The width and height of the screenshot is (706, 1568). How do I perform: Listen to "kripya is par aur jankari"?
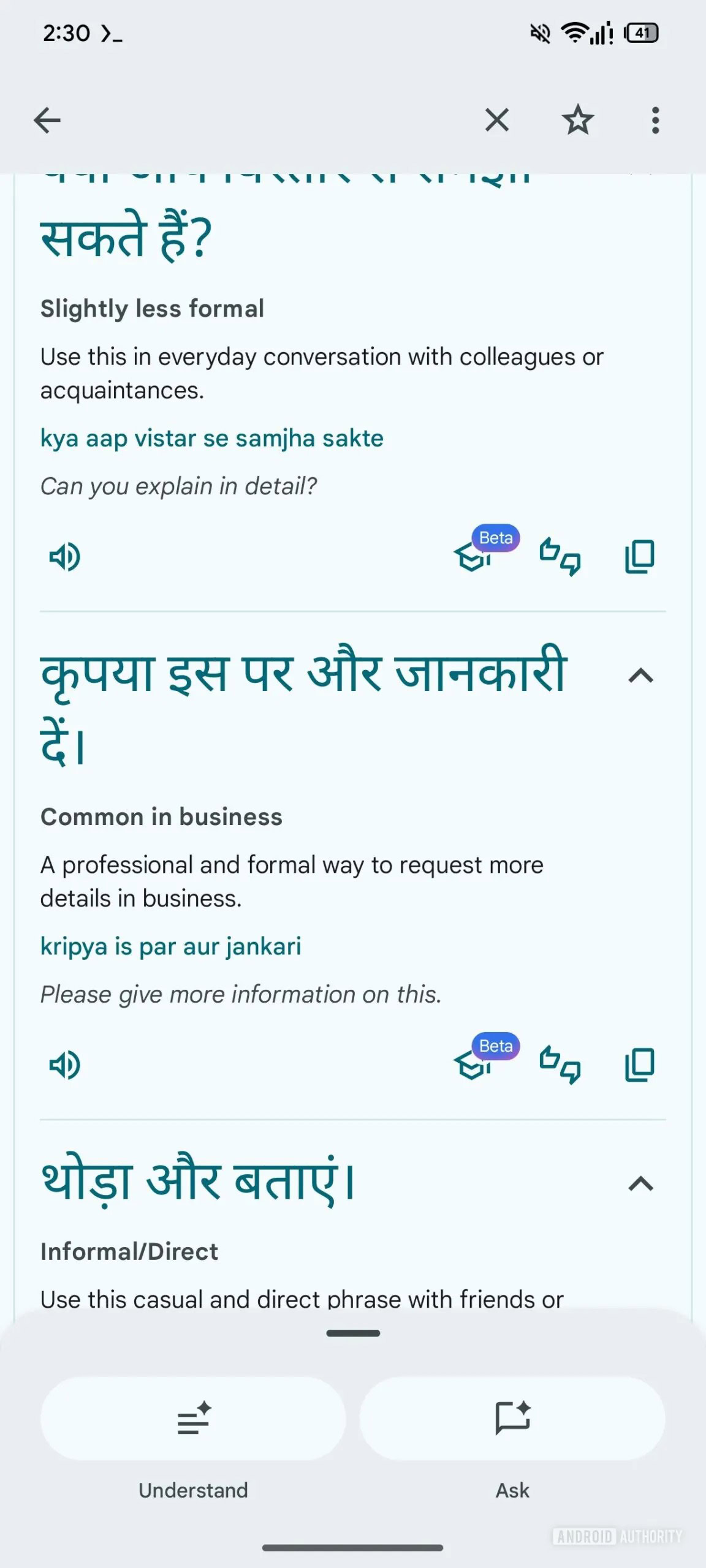(64, 1065)
